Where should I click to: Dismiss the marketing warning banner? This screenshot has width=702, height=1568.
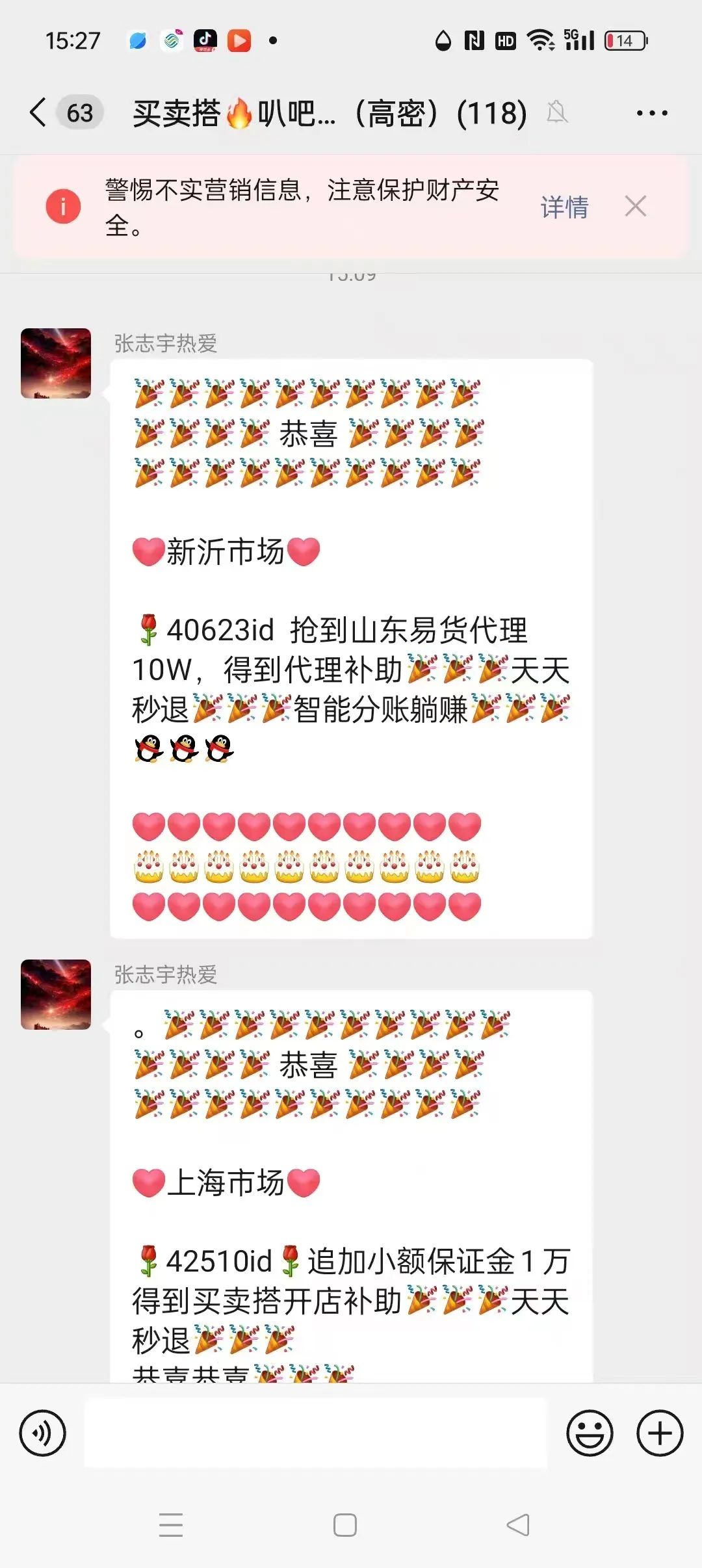coord(635,207)
